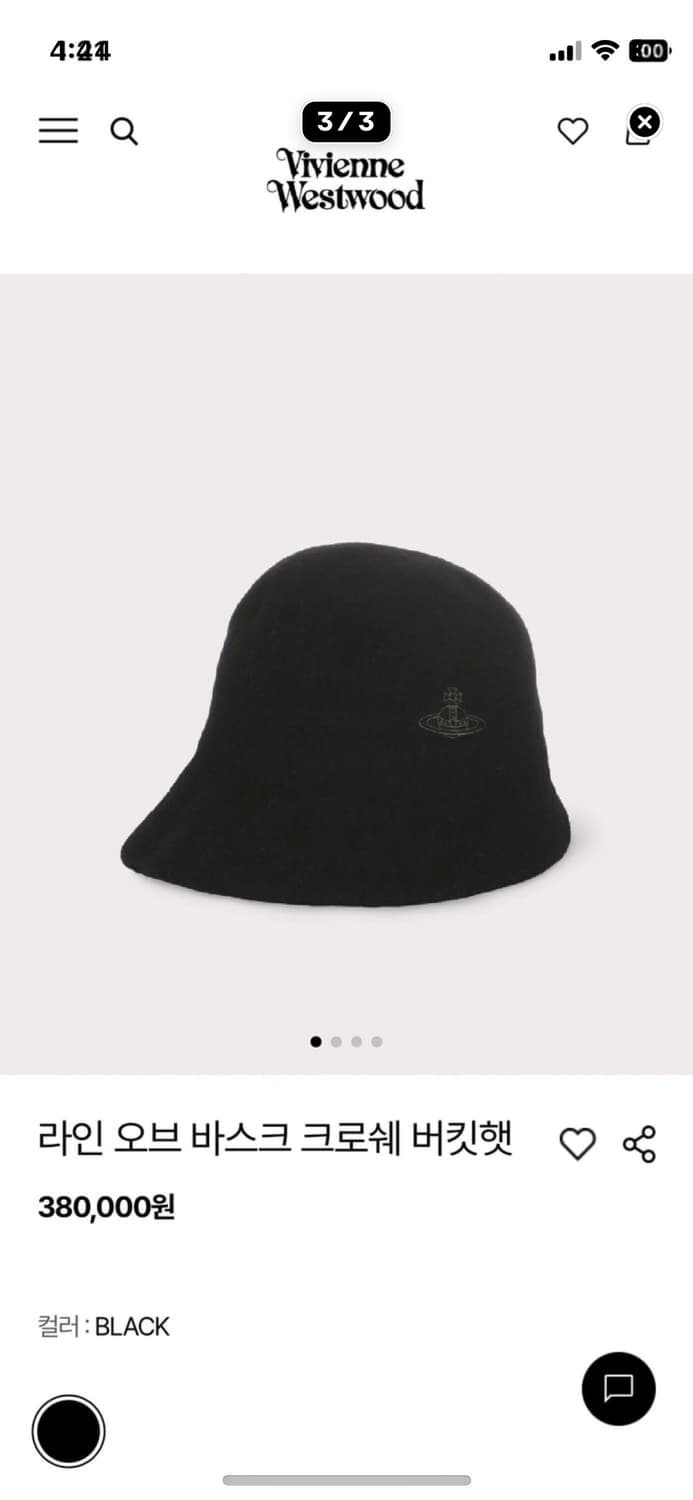The image size is (693, 1500).
Task: Open the wishlist heart in header
Action: pos(572,131)
